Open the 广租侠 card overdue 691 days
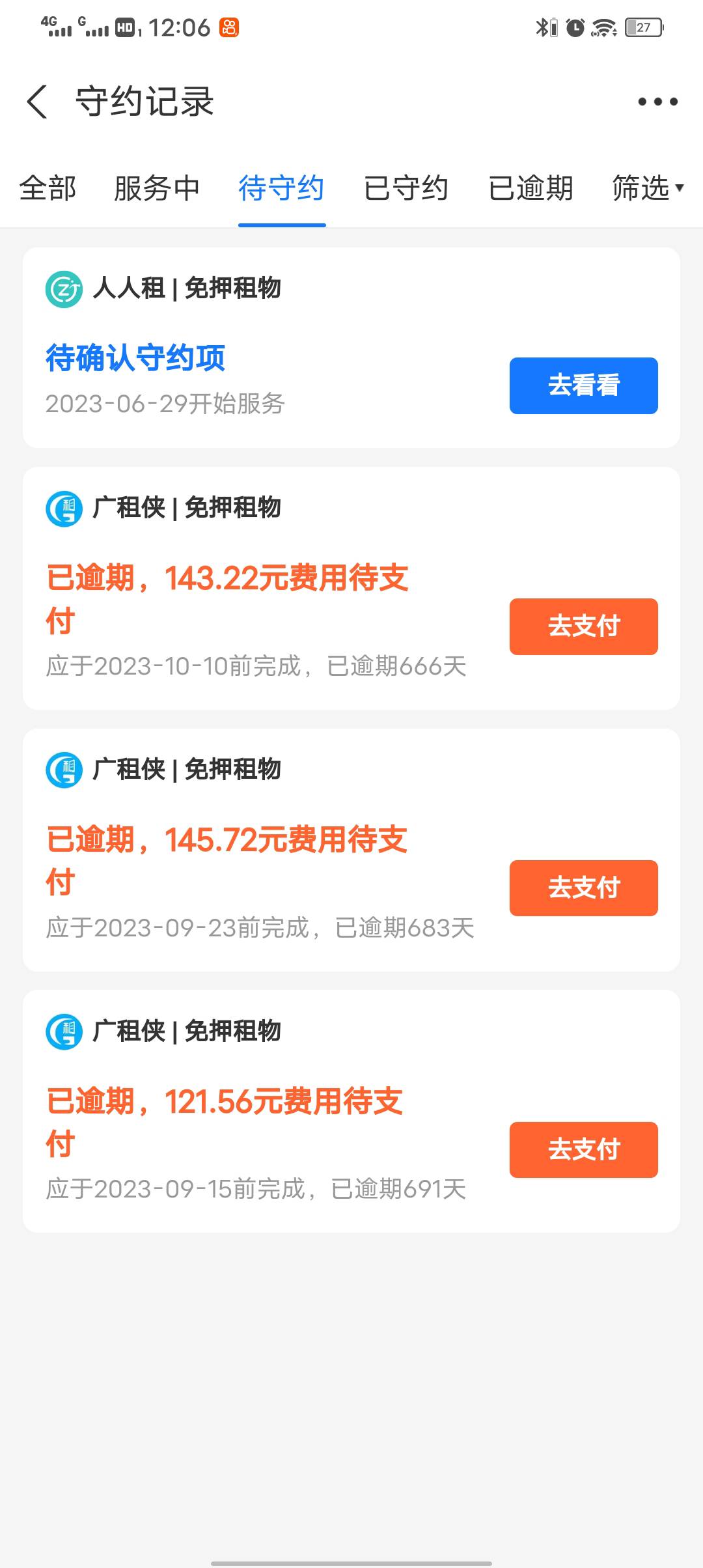The width and height of the screenshot is (703, 1568). (351, 1112)
